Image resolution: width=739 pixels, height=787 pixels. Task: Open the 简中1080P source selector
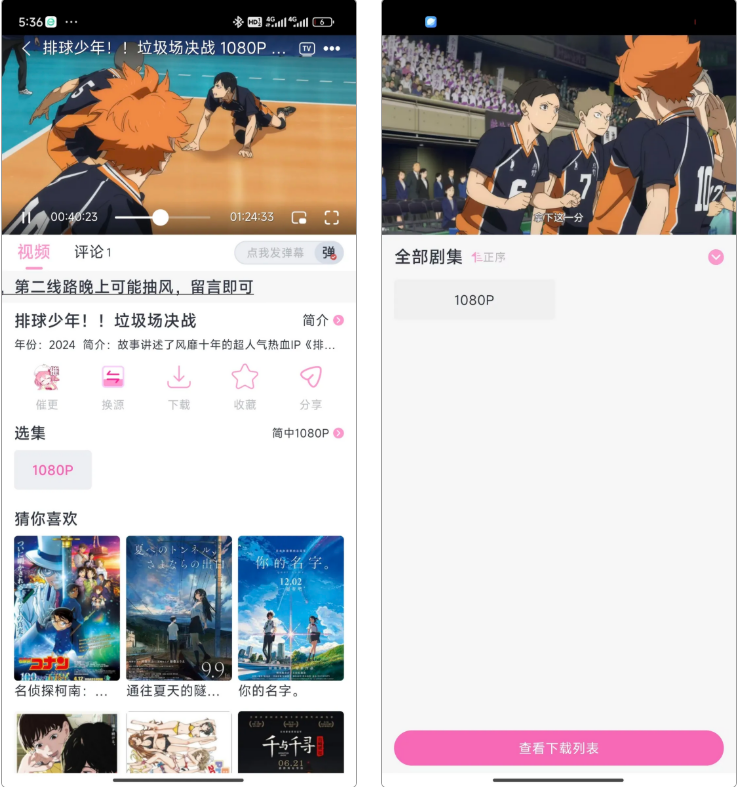[307, 433]
